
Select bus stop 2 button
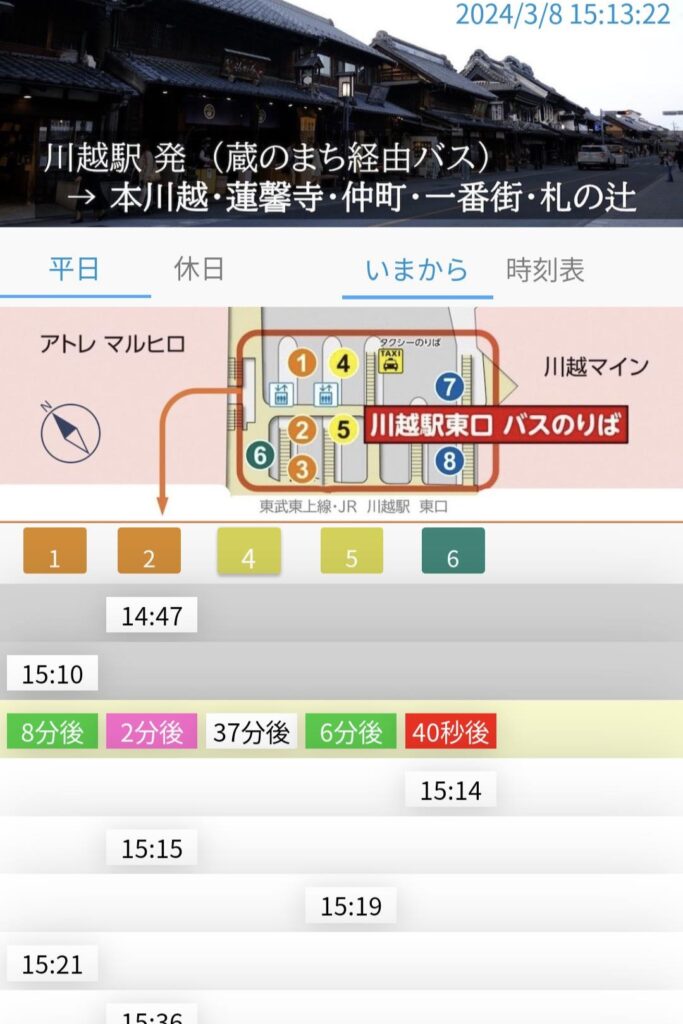click(x=149, y=551)
